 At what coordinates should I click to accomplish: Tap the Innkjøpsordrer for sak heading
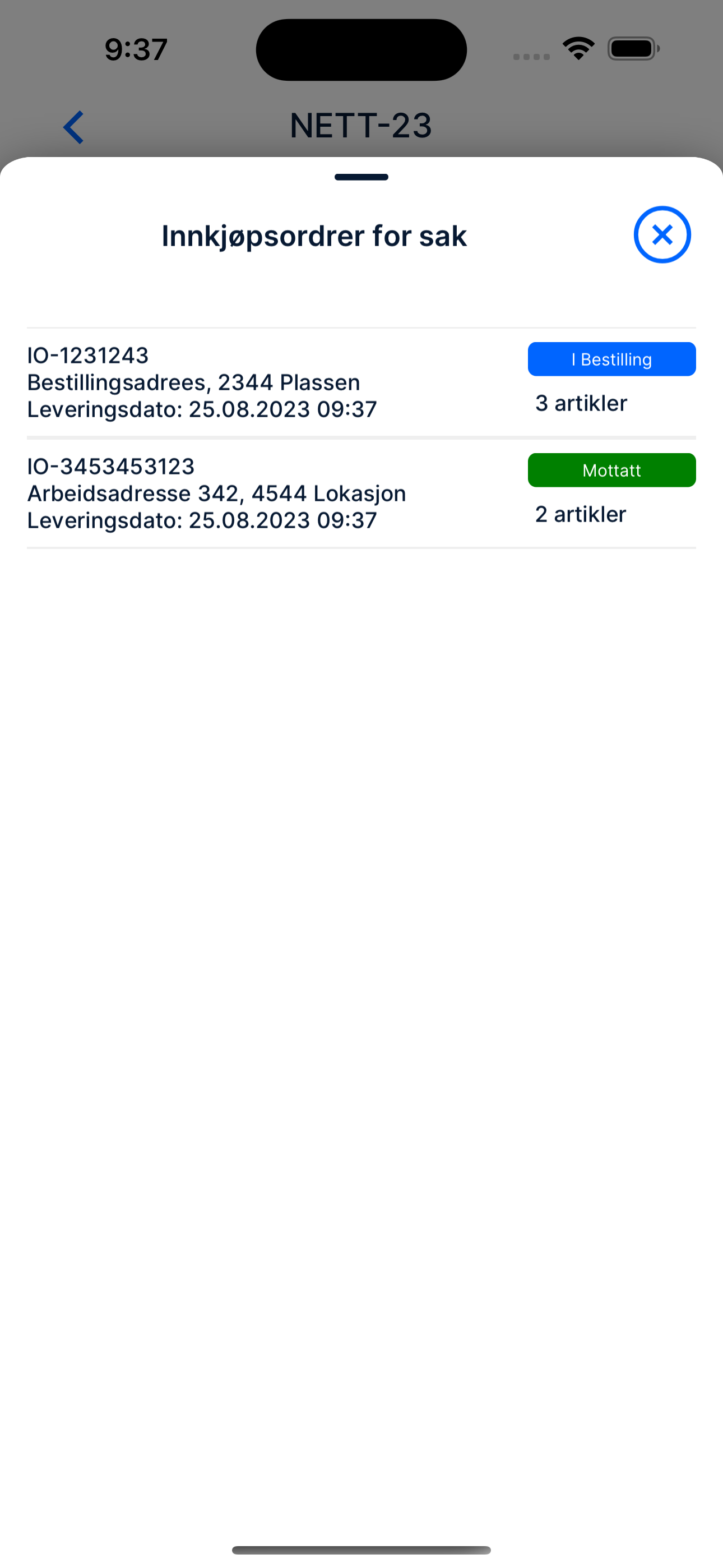point(313,236)
